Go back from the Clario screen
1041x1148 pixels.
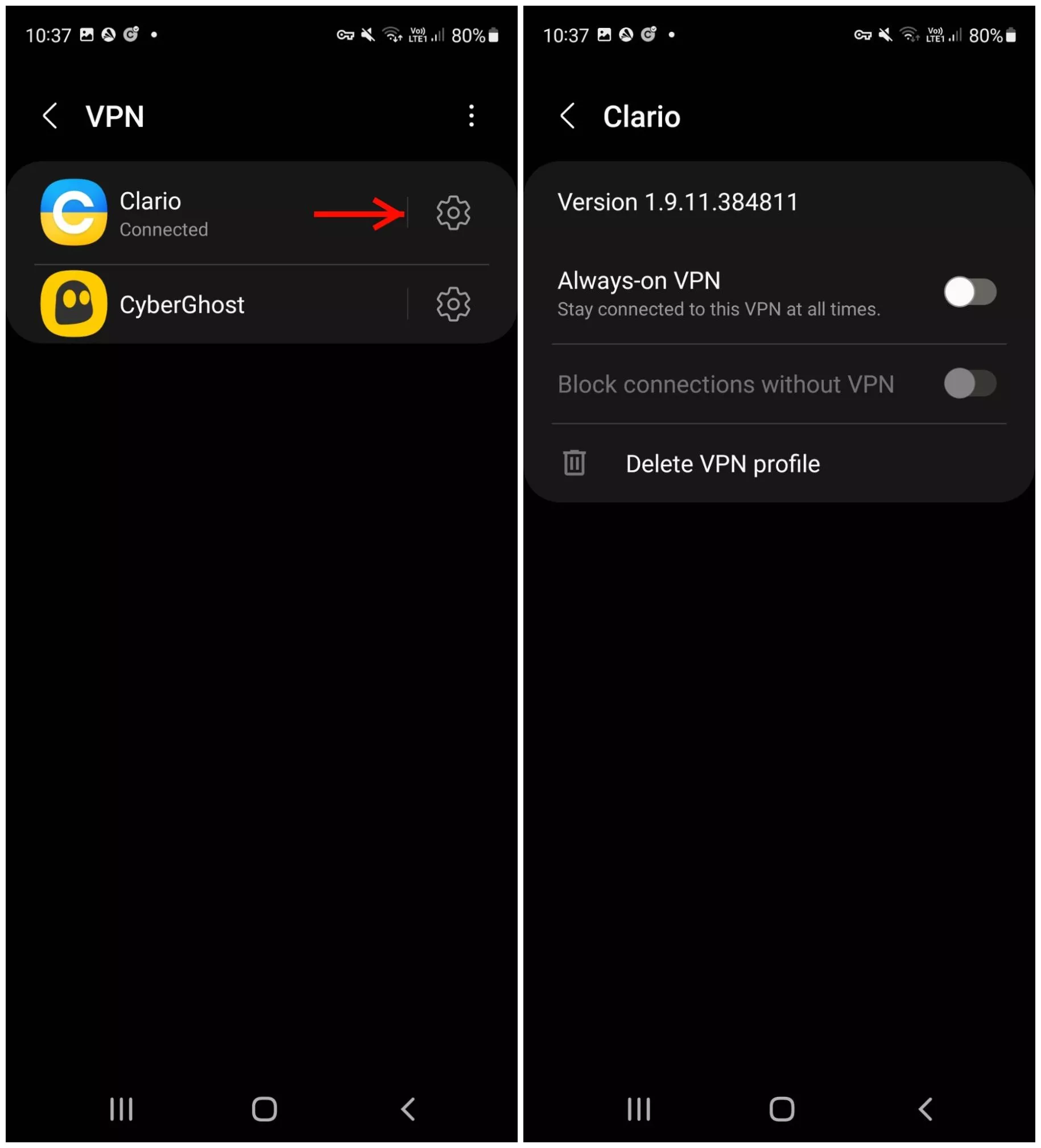click(568, 116)
